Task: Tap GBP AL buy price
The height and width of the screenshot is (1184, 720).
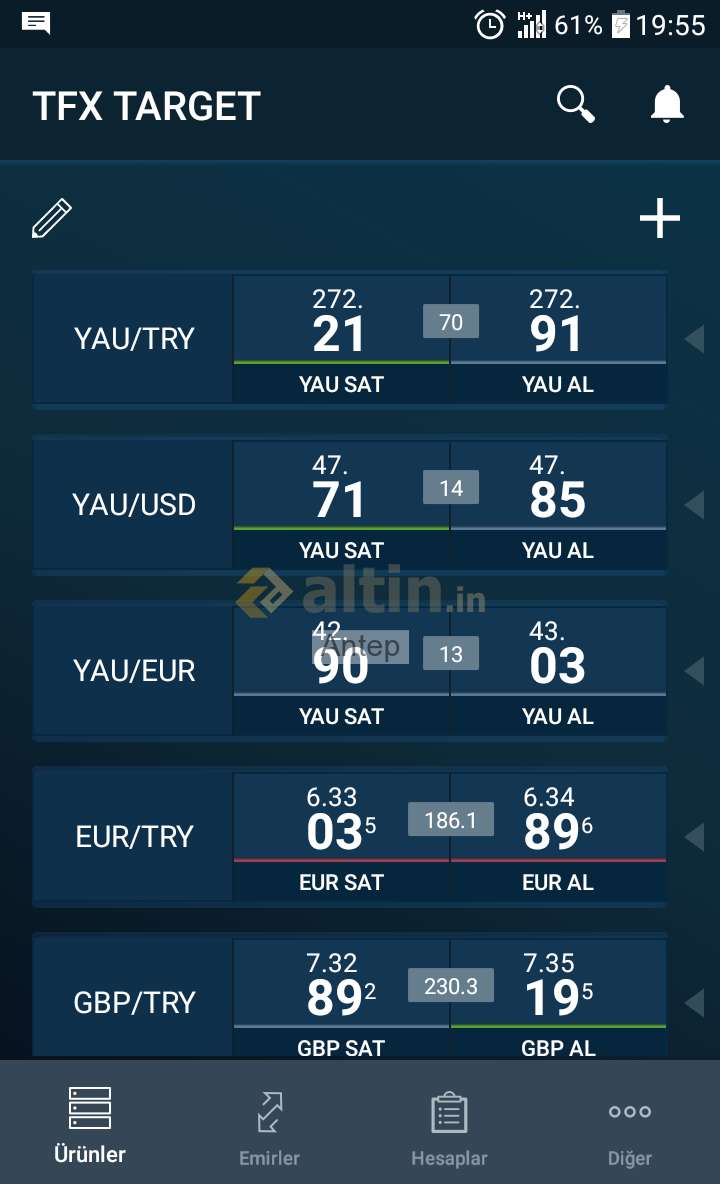Action: pos(558,999)
